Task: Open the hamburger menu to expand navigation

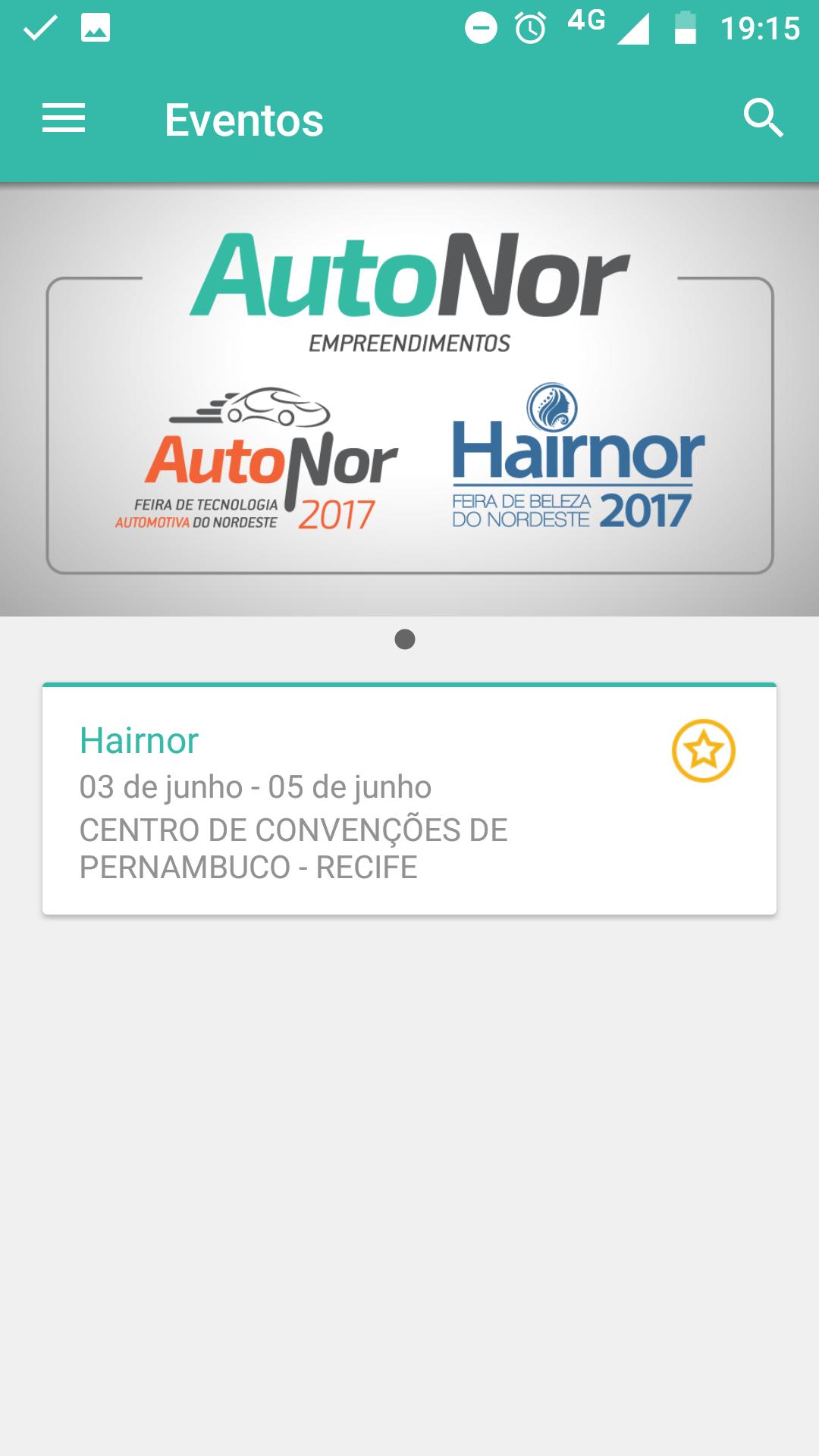Action: point(63,118)
